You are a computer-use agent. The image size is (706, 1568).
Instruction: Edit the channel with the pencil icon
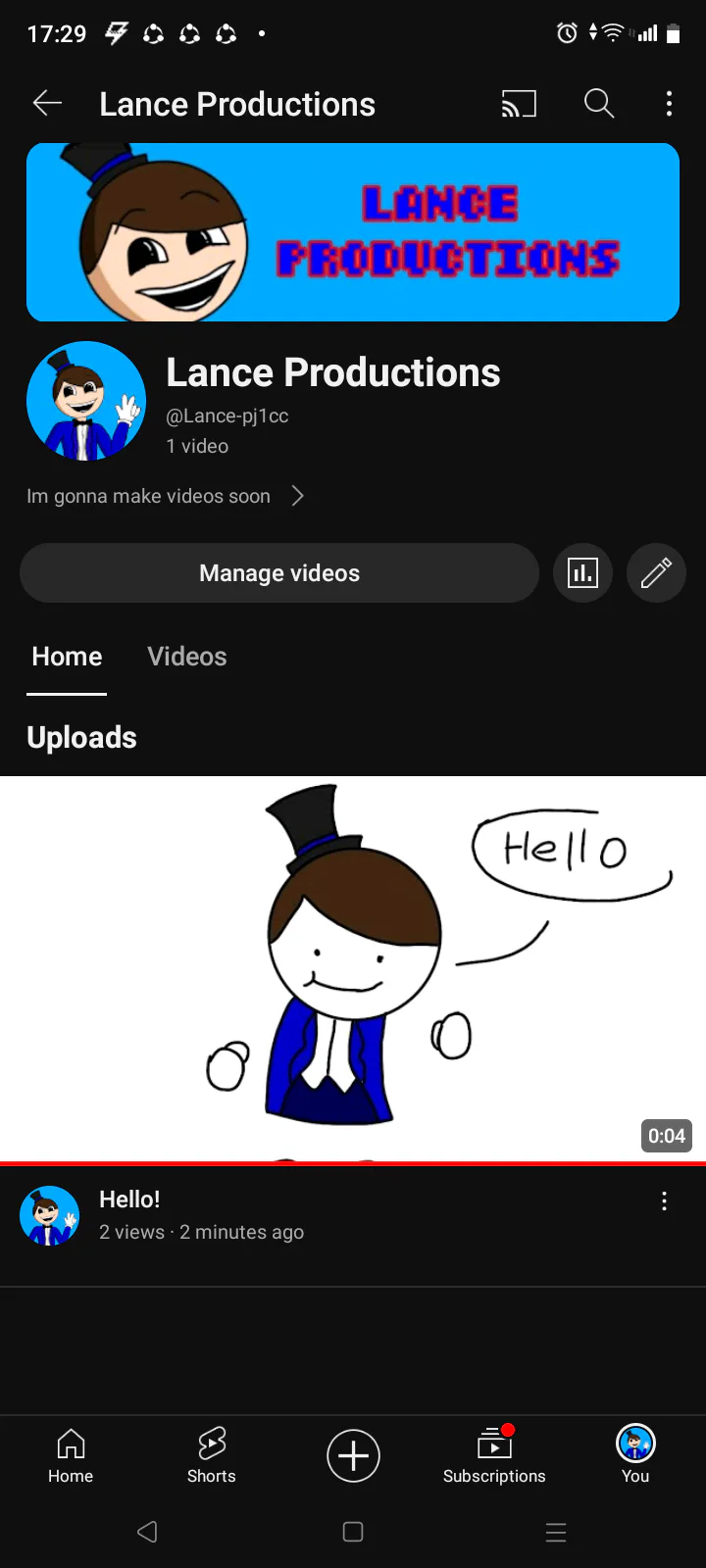click(x=656, y=573)
